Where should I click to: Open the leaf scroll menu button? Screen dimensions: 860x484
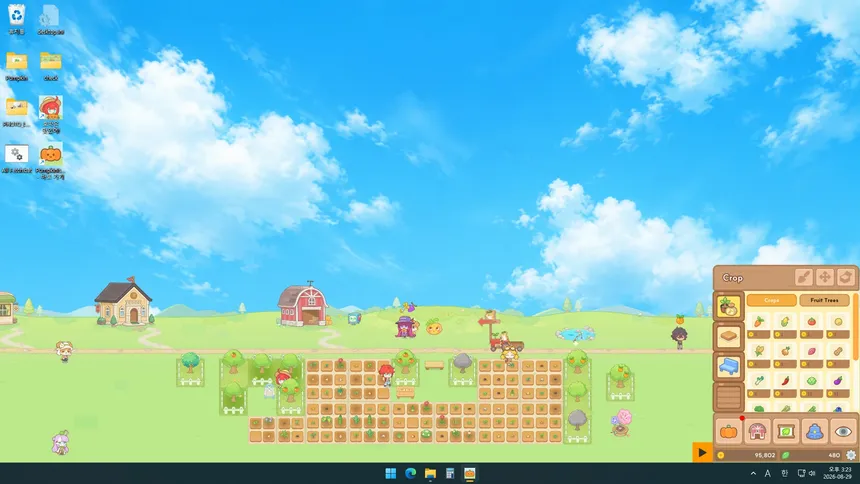coord(786,431)
